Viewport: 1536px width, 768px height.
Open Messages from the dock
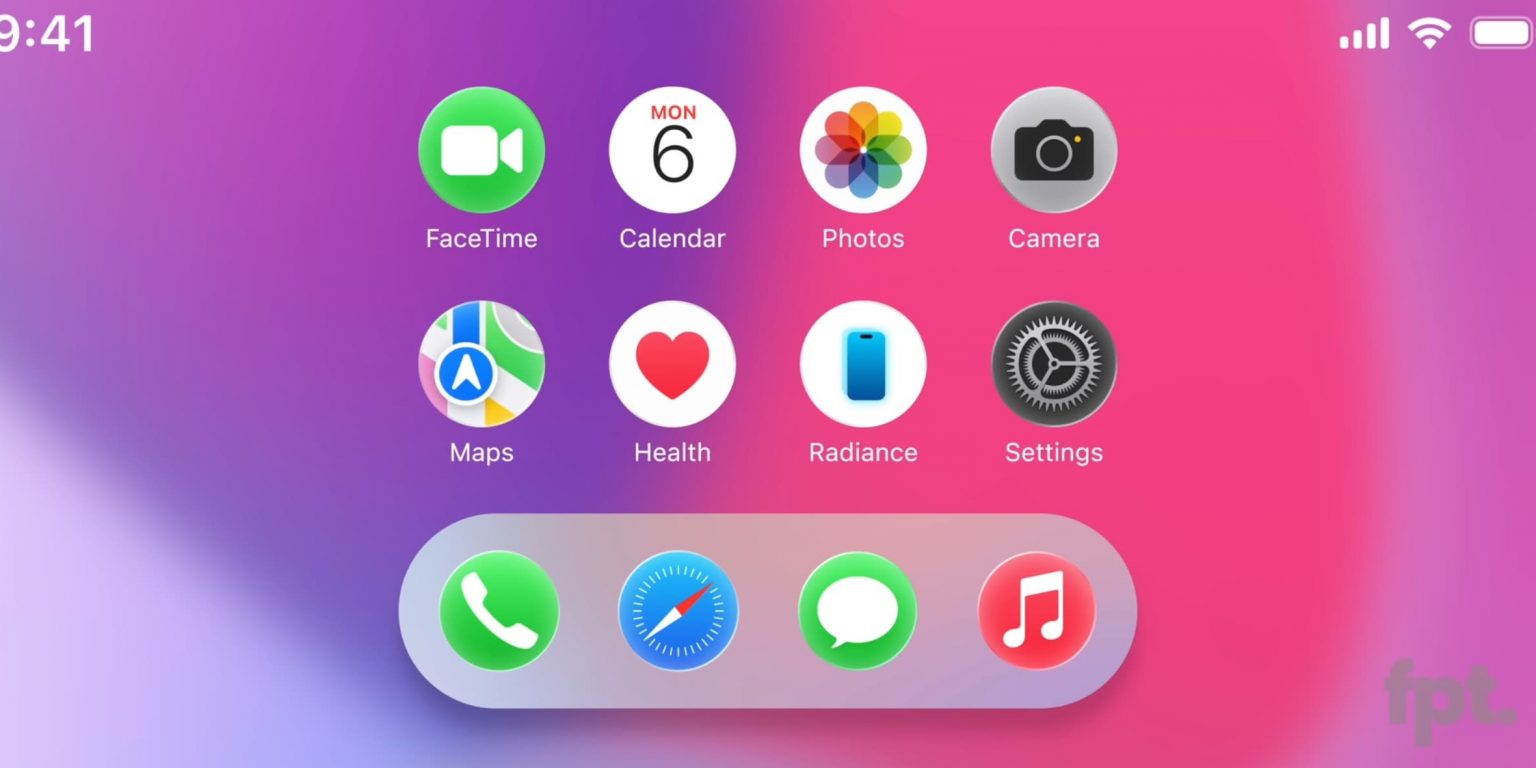click(857, 610)
